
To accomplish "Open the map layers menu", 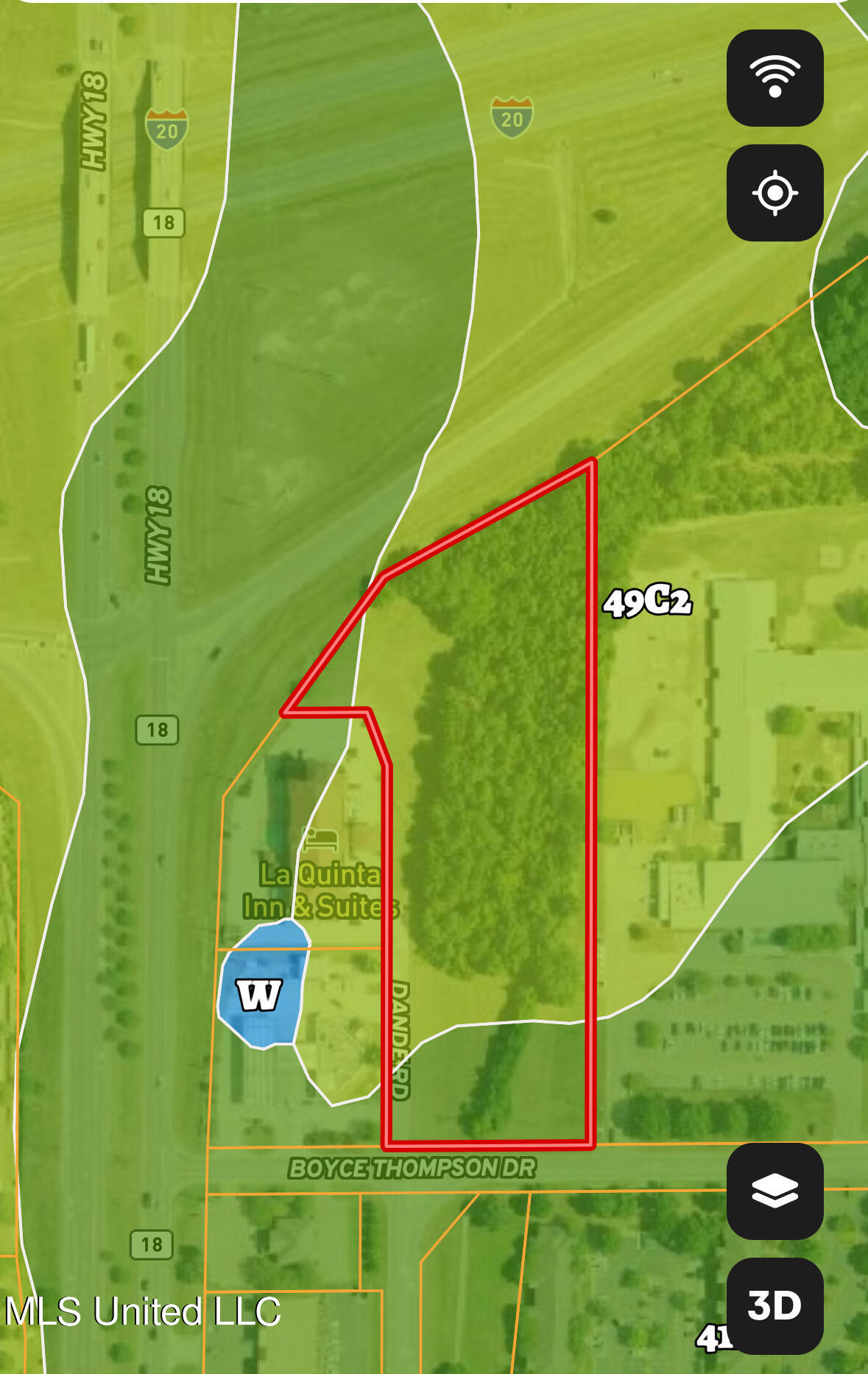I will pos(775,1191).
